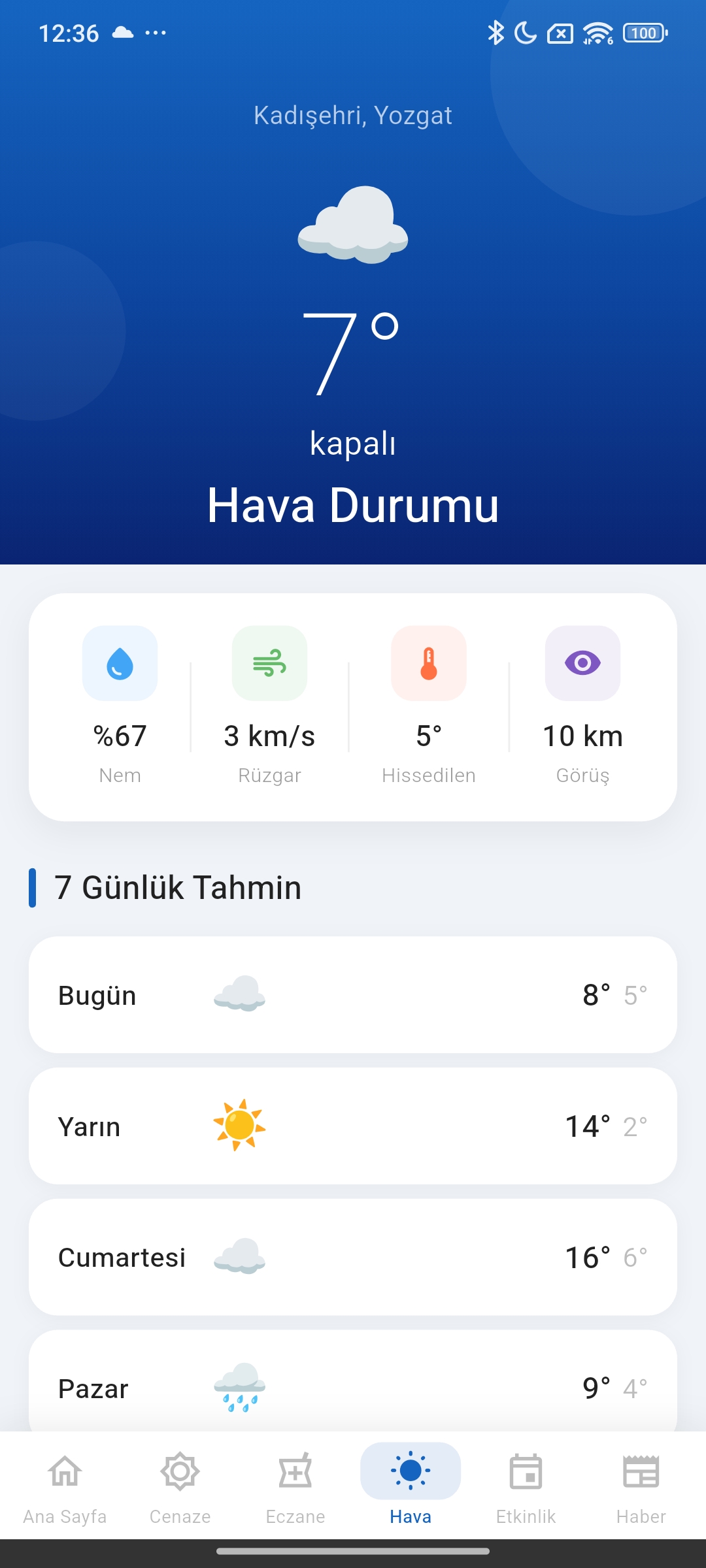Tap the visibility eye icon
The height and width of the screenshot is (1568, 706).
pos(583,664)
